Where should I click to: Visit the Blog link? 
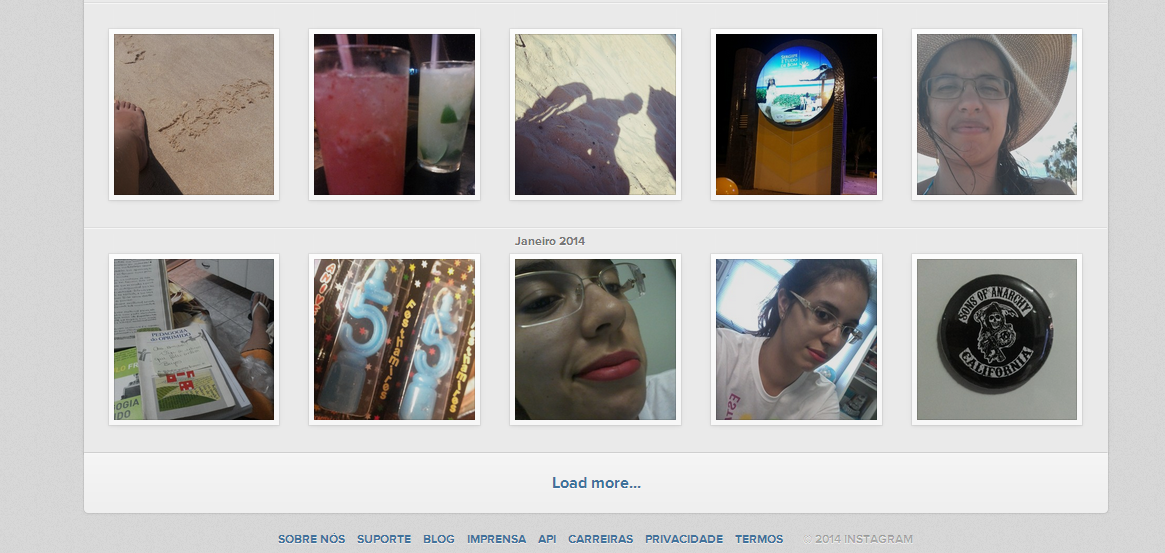coord(439,539)
